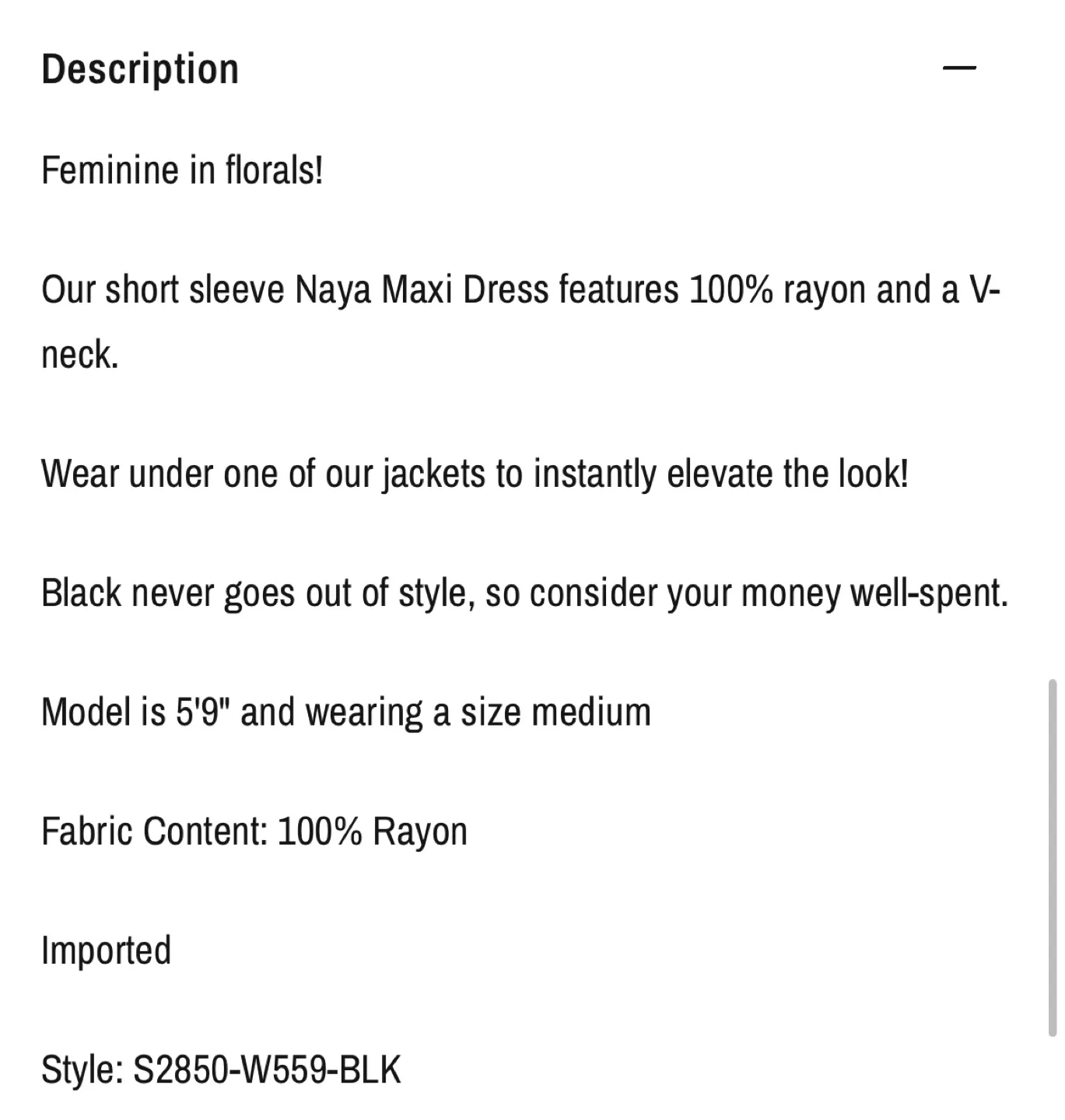Click the model sizing information text
Screen dimensions: 1065x1120
[x=347, y=710]
